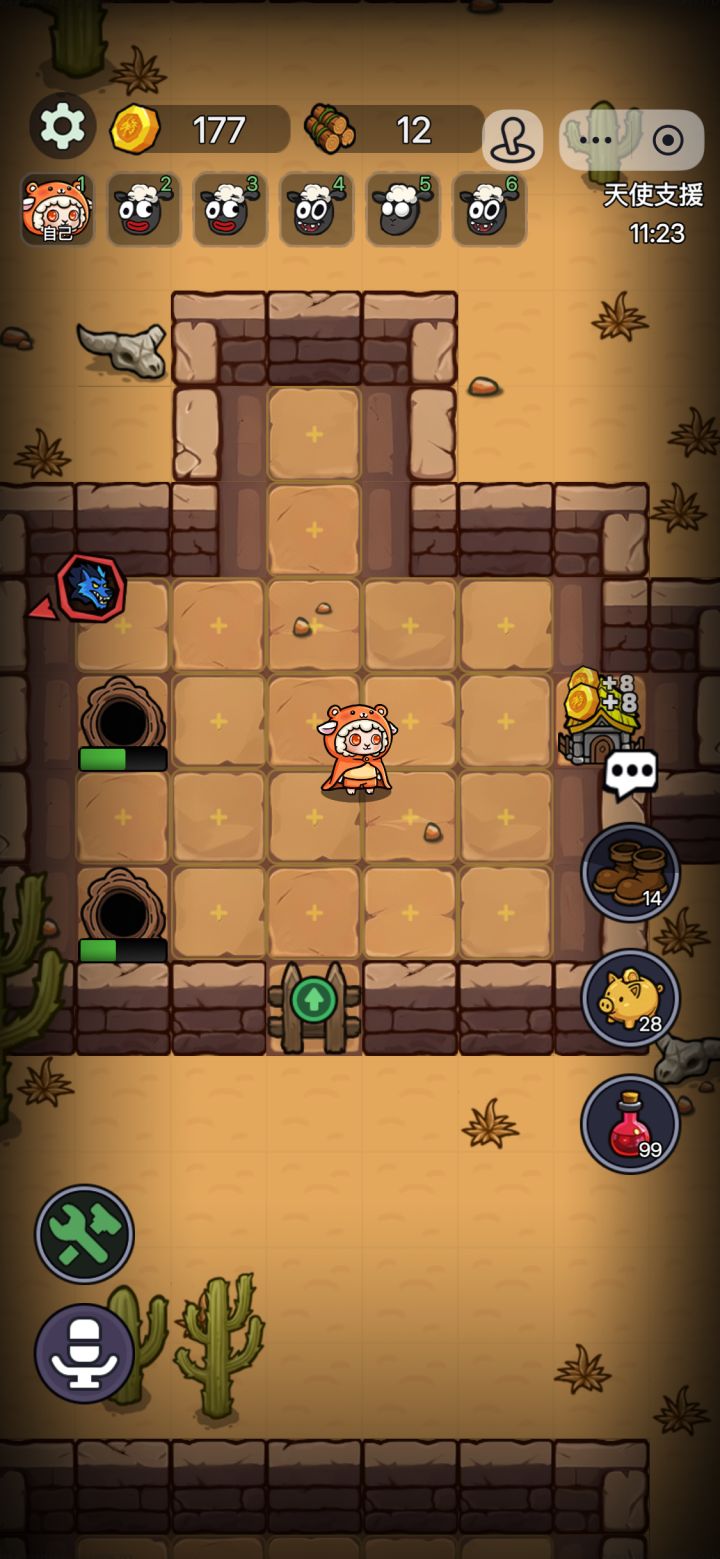The image size is (720, 1559).
Task: Select sheep teammate number 2
Action: 143,208
